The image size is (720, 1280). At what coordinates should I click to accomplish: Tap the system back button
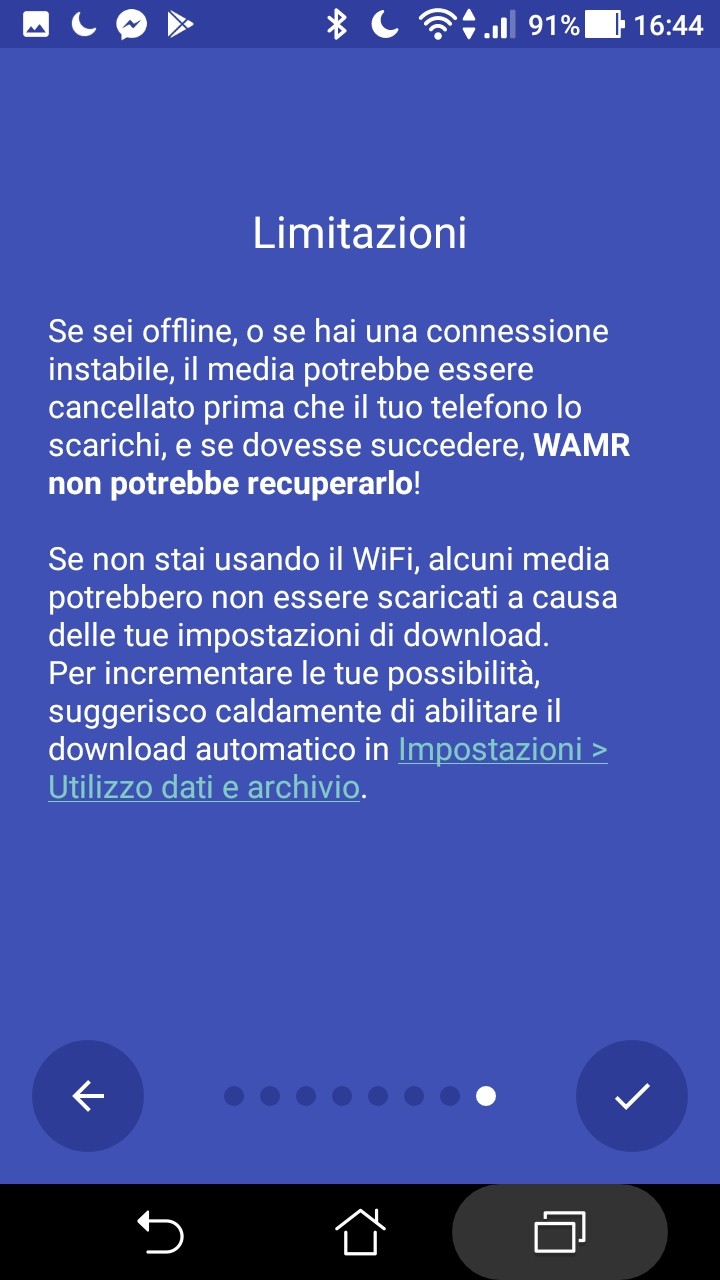point(160,1231)
